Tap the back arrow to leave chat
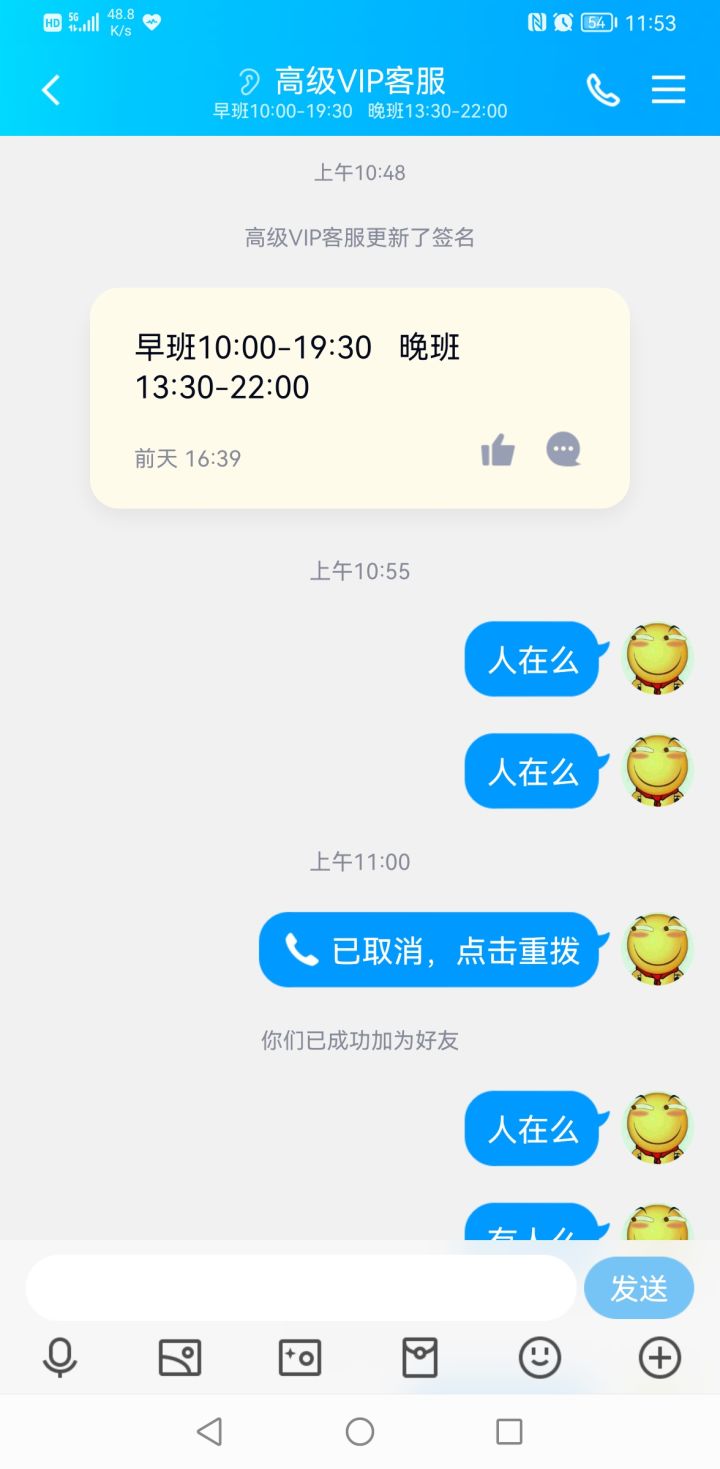This screenshot has width=720, height=1469. (50, 90)
